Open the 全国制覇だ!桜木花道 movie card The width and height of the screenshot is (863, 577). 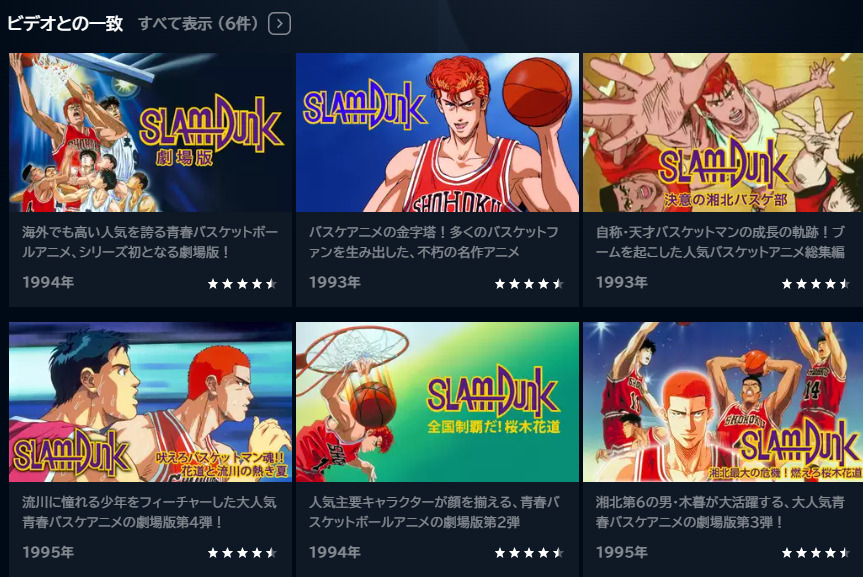(x=437, y=402)
